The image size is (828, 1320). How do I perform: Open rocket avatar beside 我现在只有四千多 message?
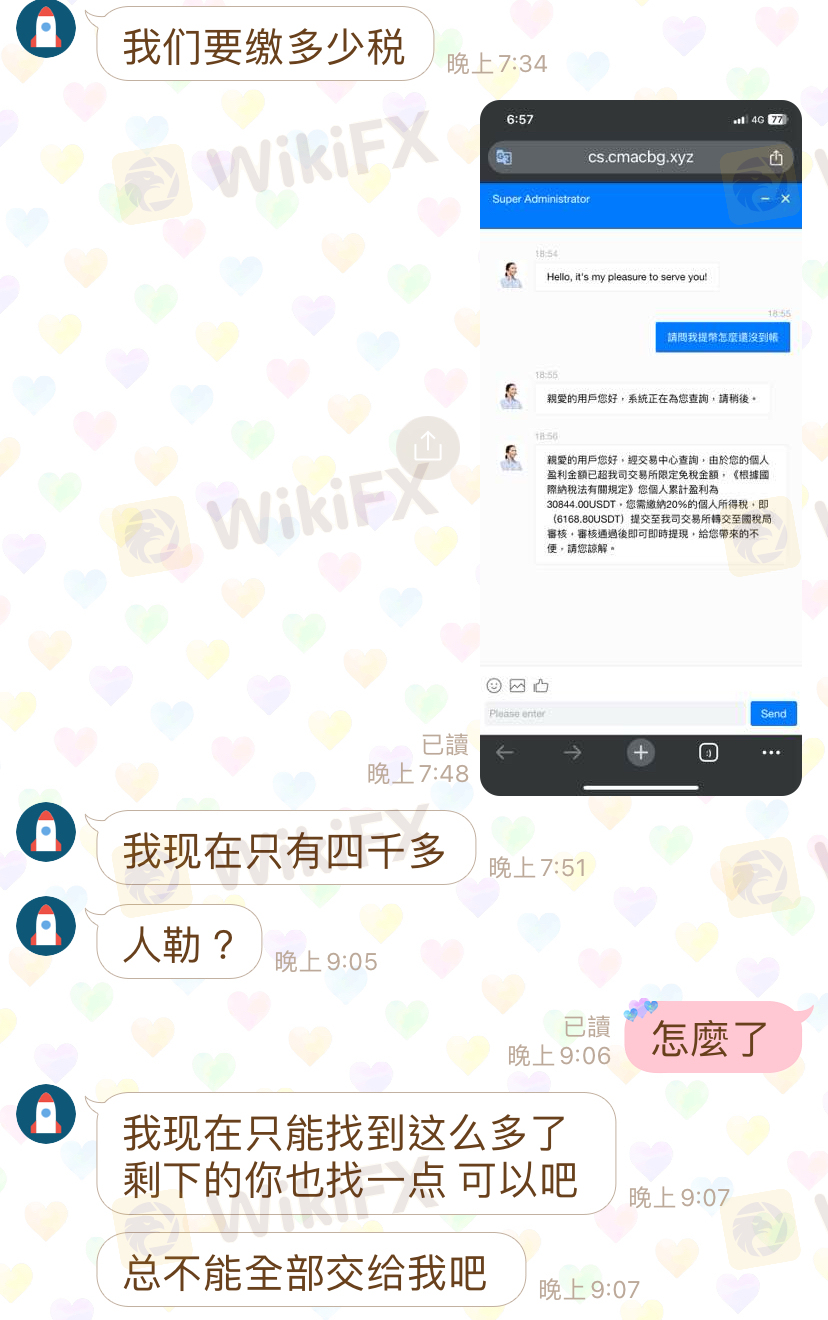click(x=46, y=831)
